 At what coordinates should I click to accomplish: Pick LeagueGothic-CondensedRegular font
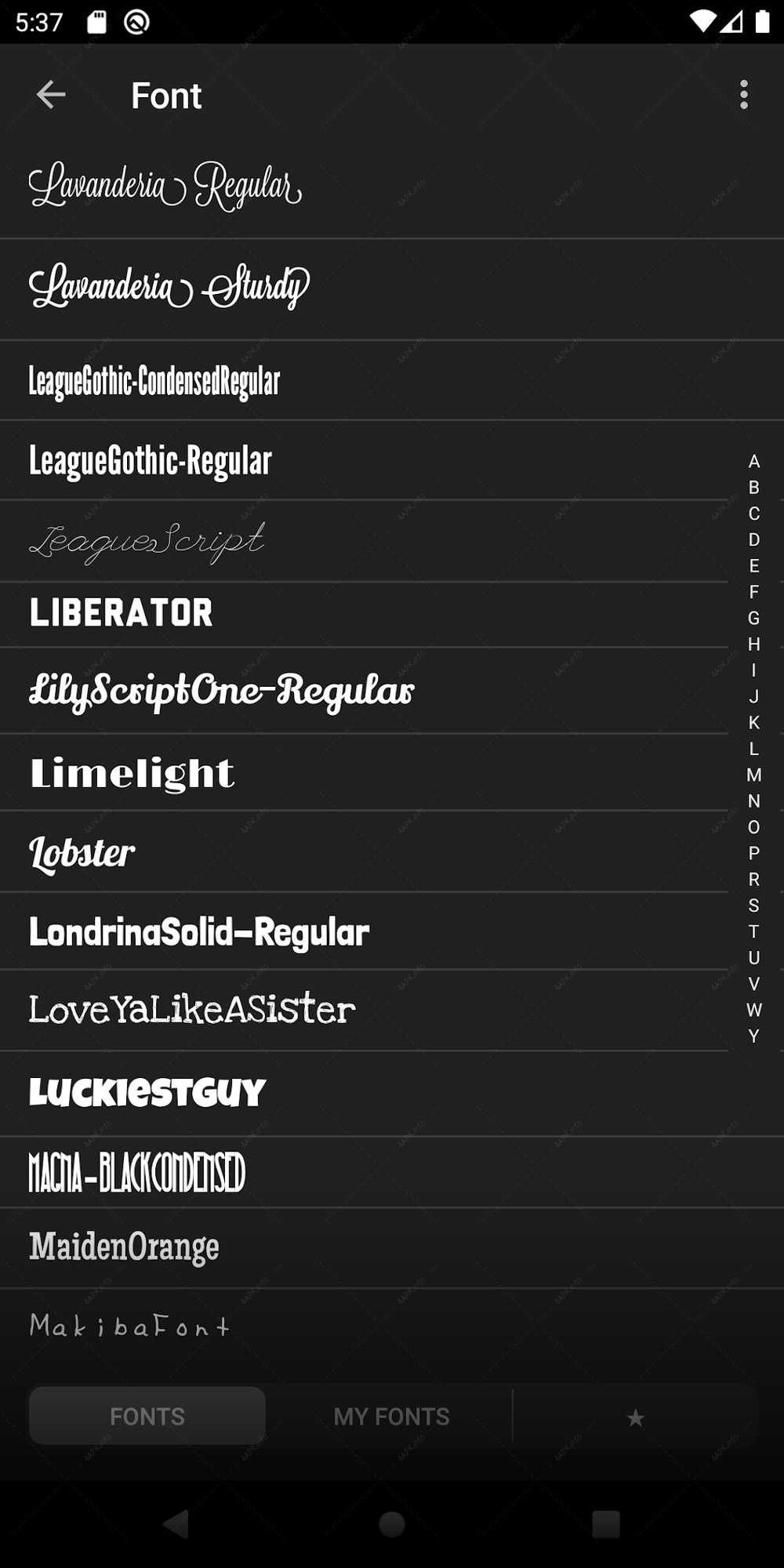(x=392, y=381)
